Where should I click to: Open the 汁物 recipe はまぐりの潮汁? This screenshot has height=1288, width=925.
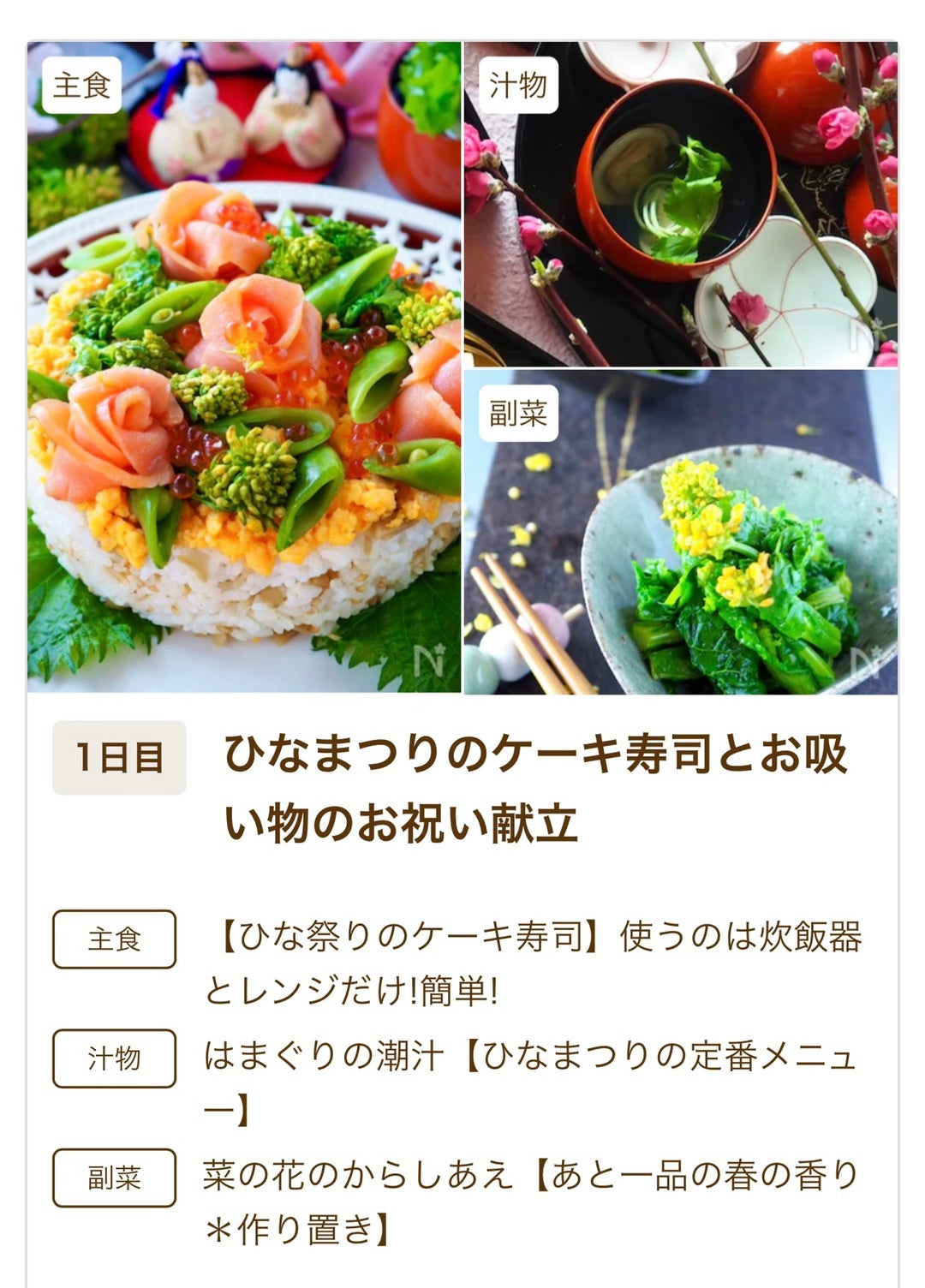531,1082
